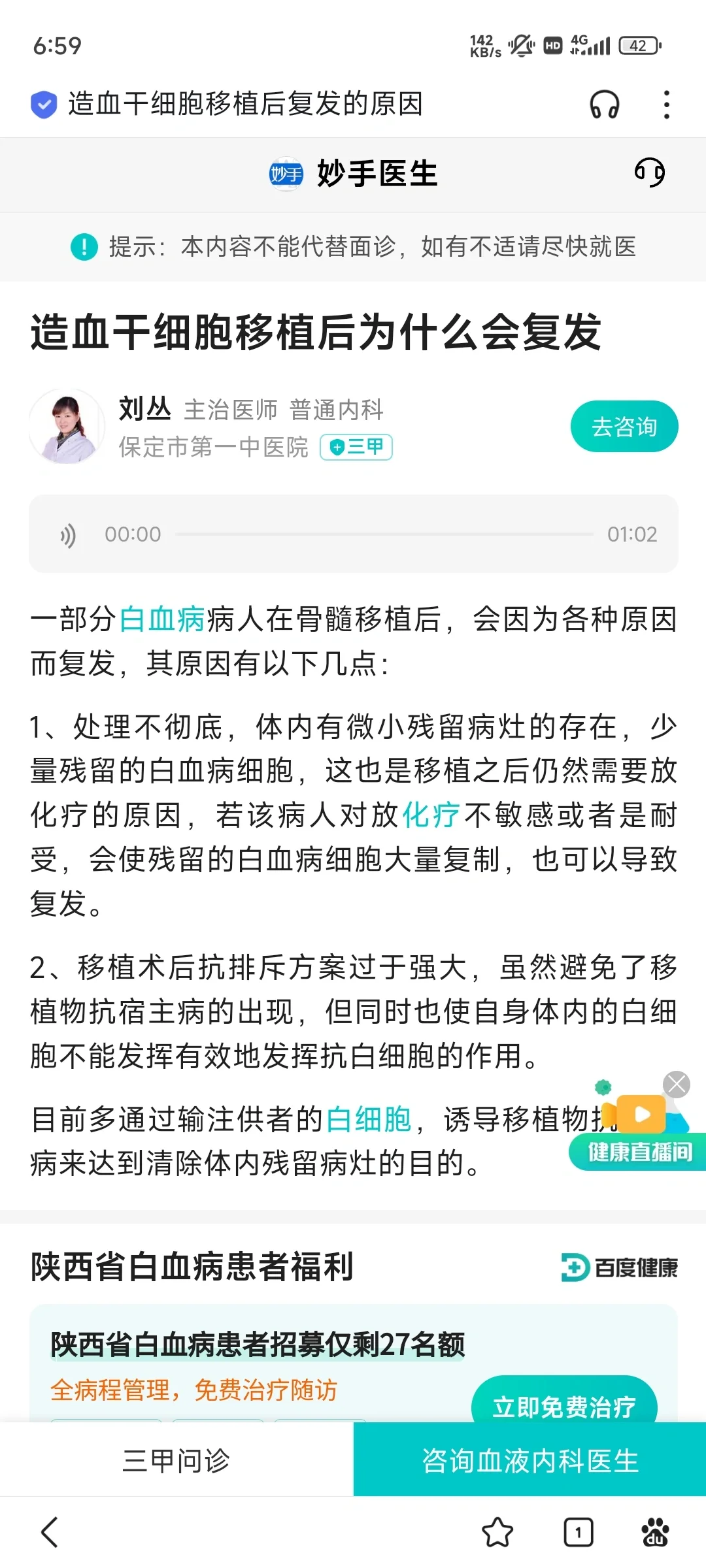Go back using the browser back arrow
This screenshot has height=1568, width=706.
(x=50, y=1532)
